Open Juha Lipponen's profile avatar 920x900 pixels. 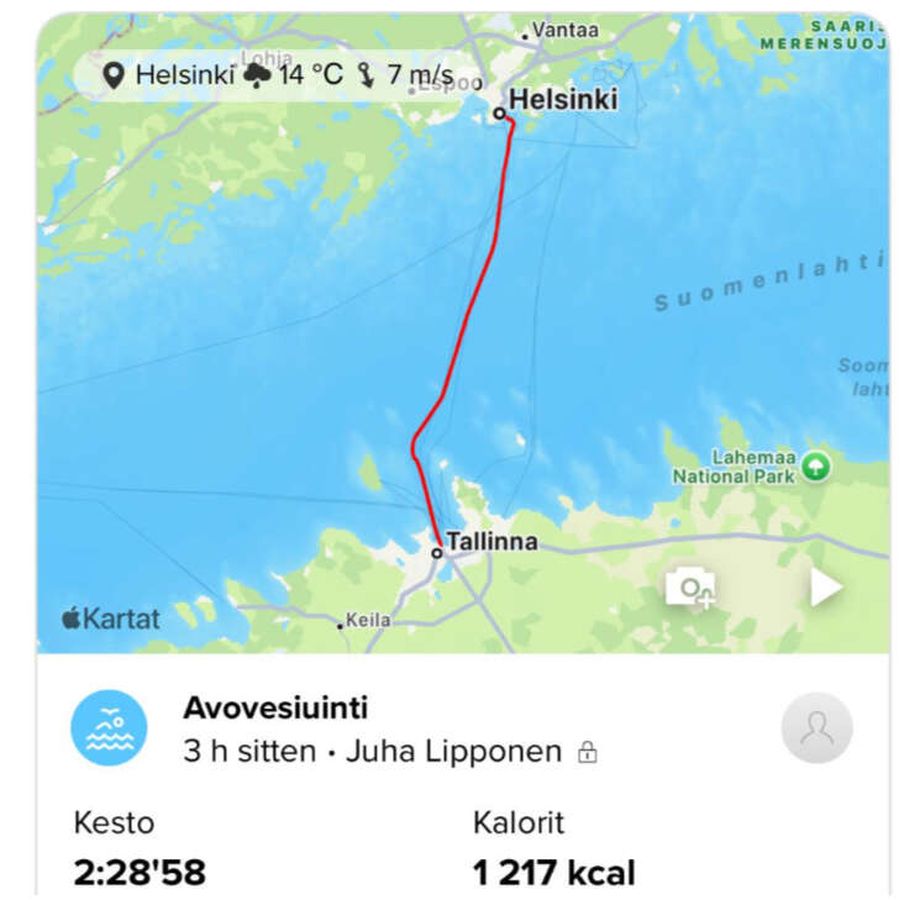tap(816, 728)
